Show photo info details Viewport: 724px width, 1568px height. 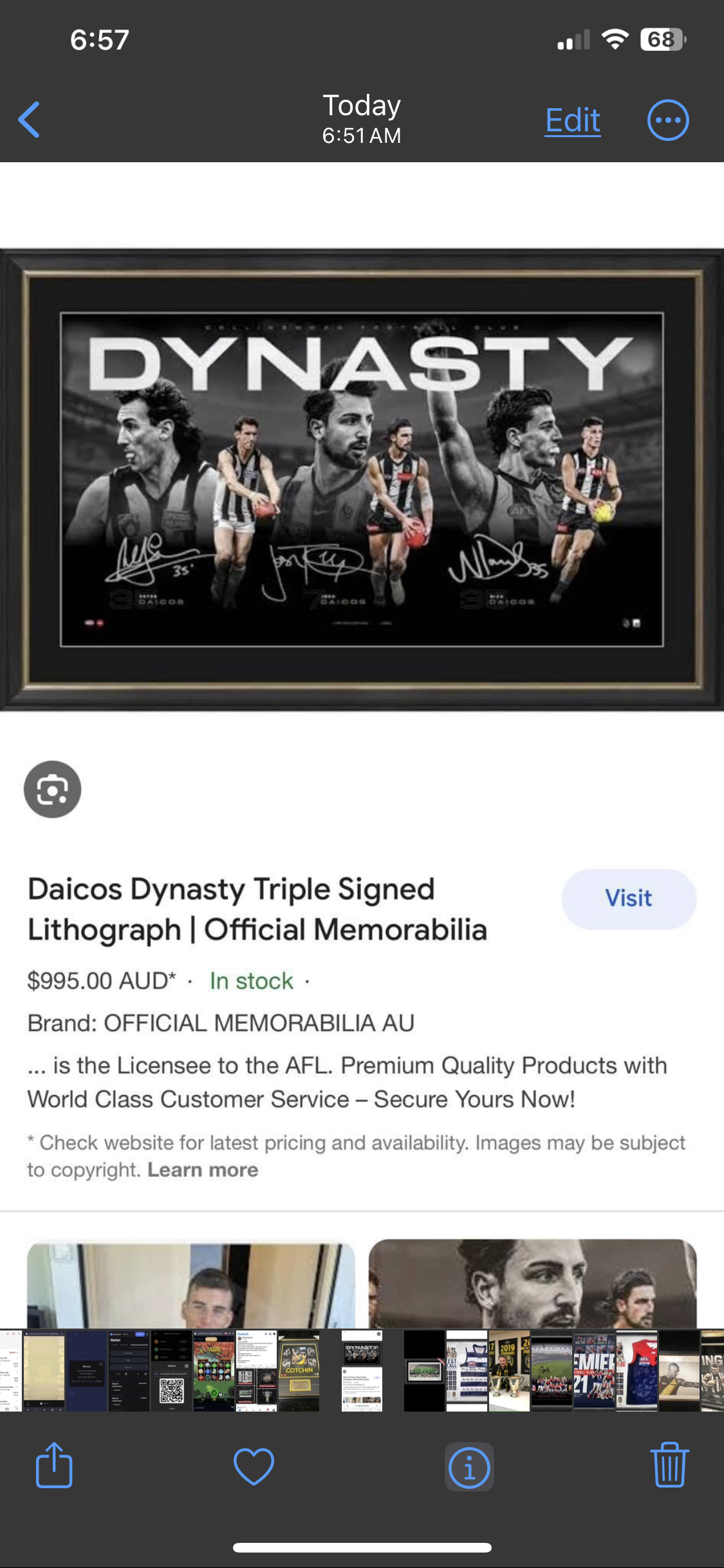(469, 1467)
